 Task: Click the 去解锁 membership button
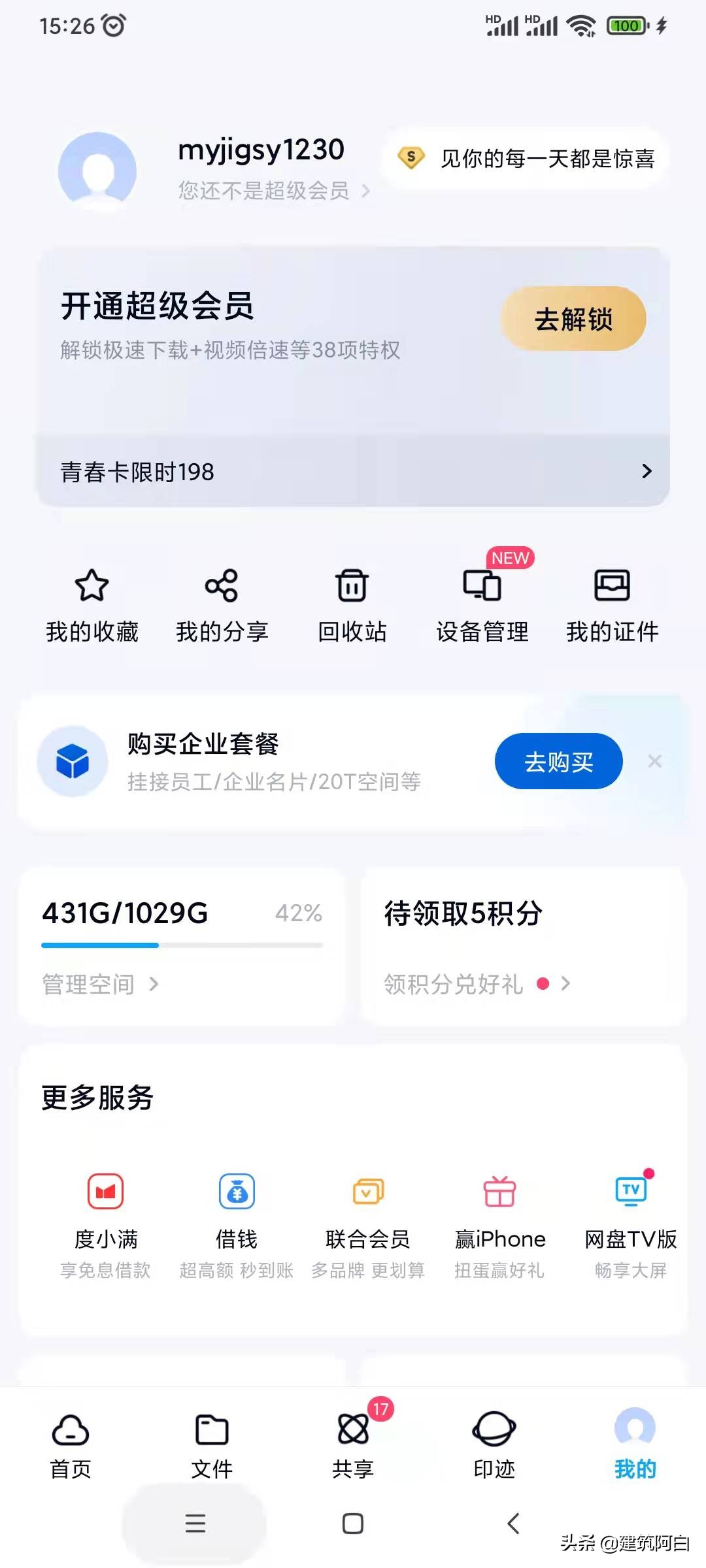573,319
